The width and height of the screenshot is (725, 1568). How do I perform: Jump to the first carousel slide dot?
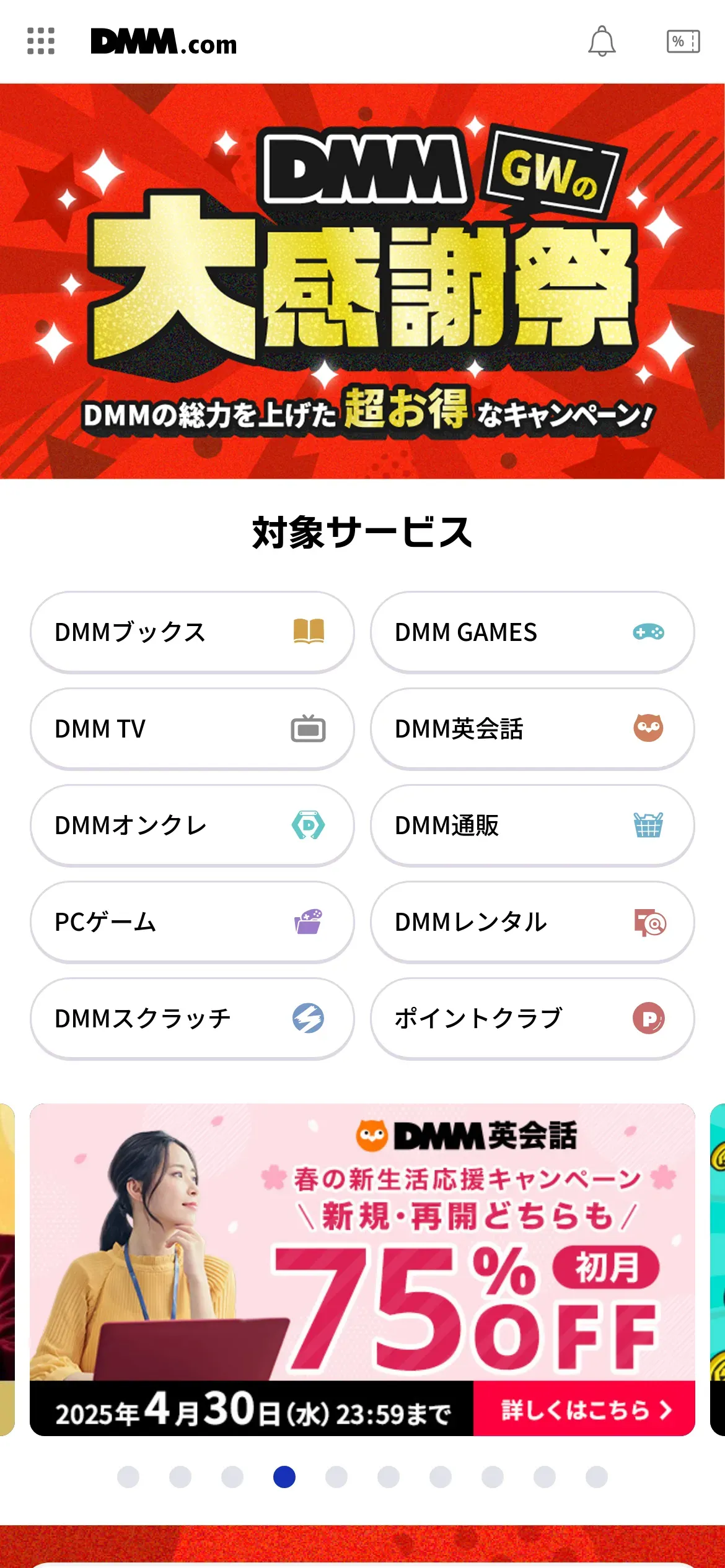coord(128,1476)
